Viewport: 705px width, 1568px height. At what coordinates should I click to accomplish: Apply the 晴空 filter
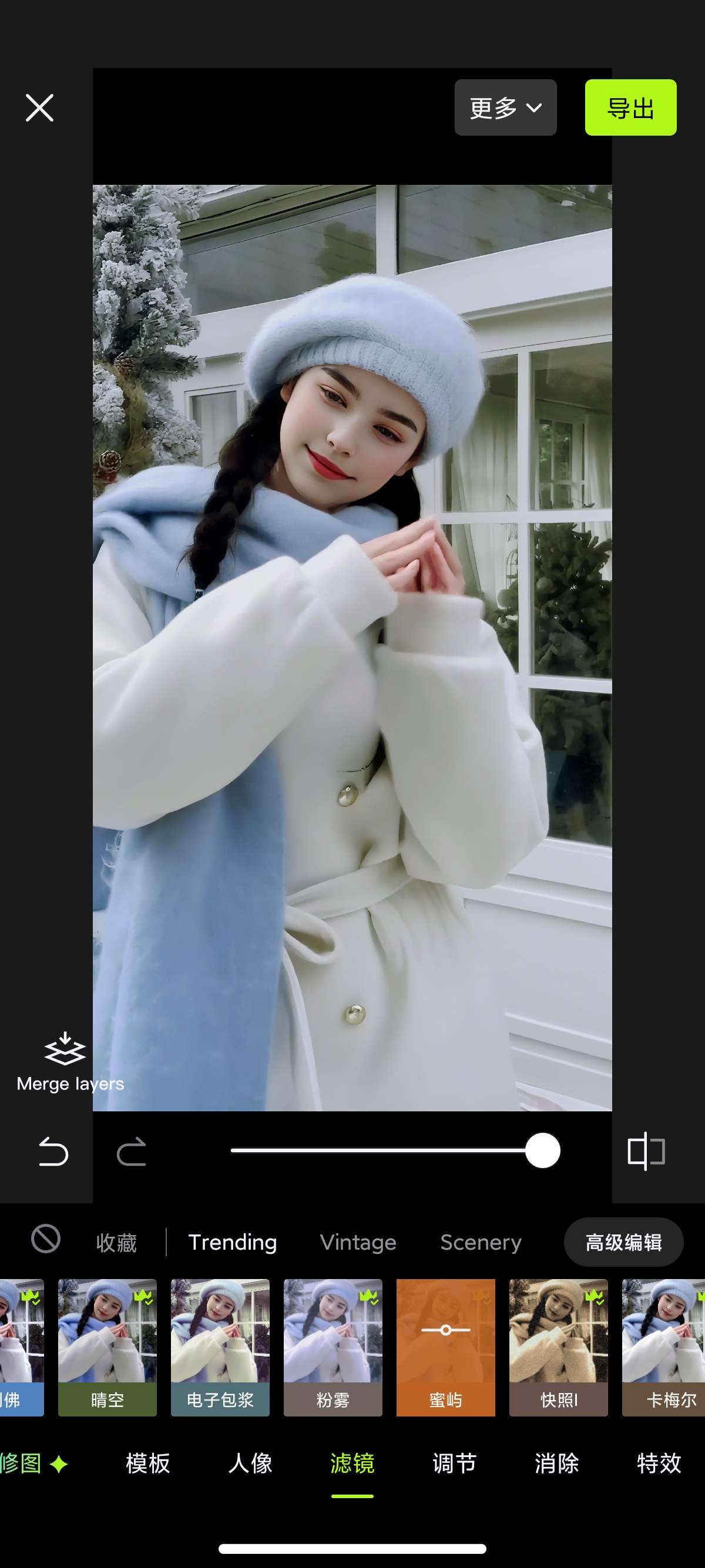pos(107,1348)
